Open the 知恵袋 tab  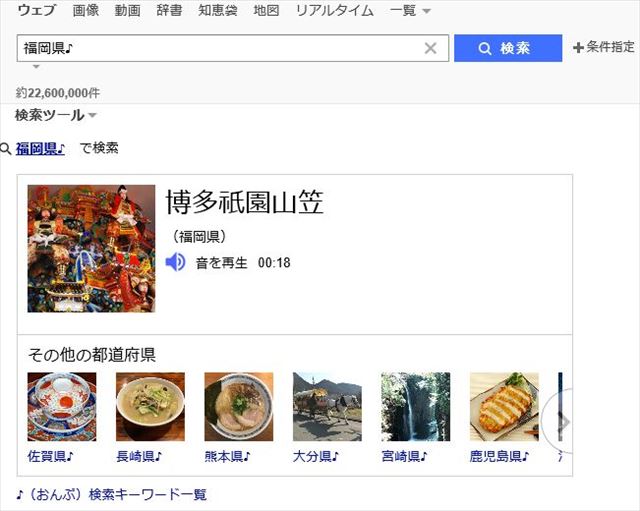click(x=218, y=11)
